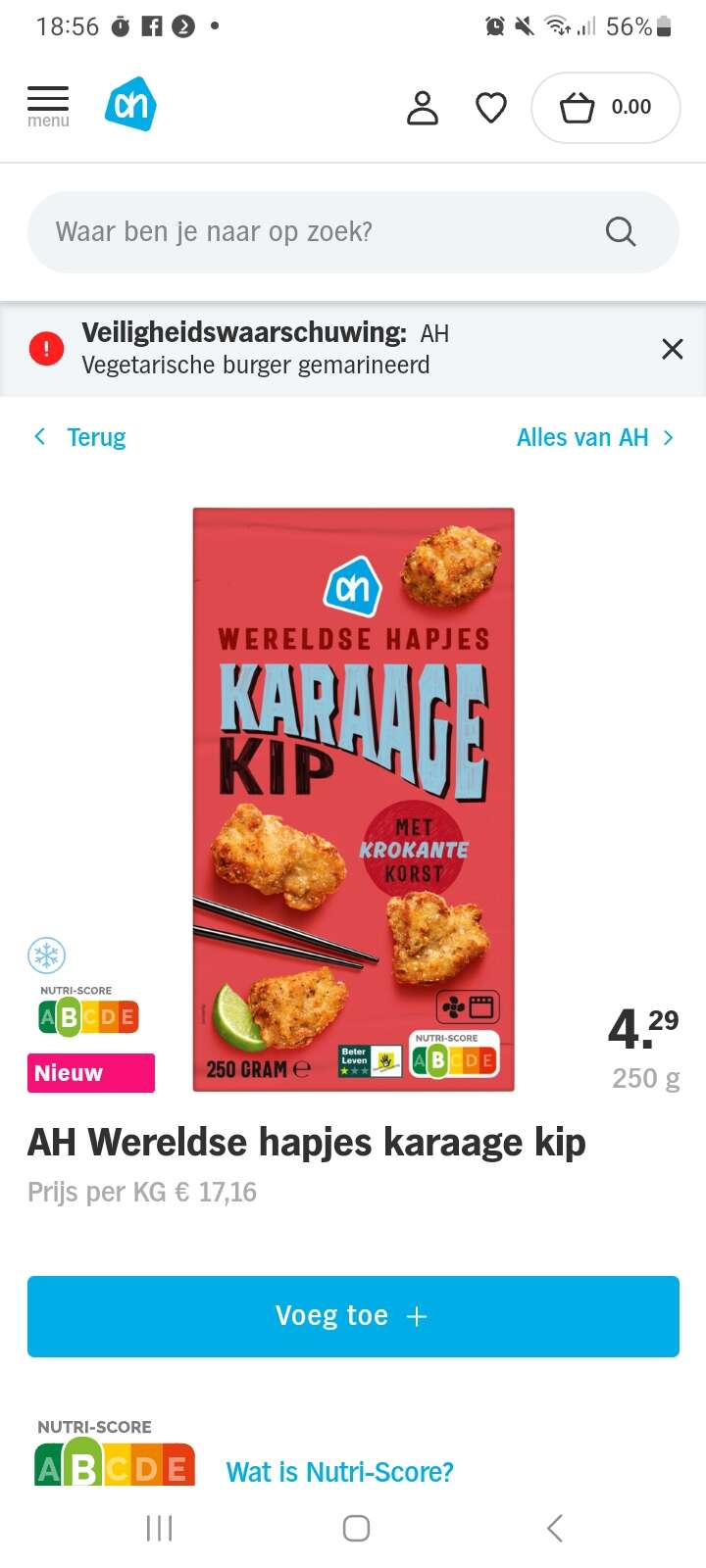This screenshot has width=706, height=1568.
Task: Add product with 'Voeg toe' button
Action: [353, 1316]
